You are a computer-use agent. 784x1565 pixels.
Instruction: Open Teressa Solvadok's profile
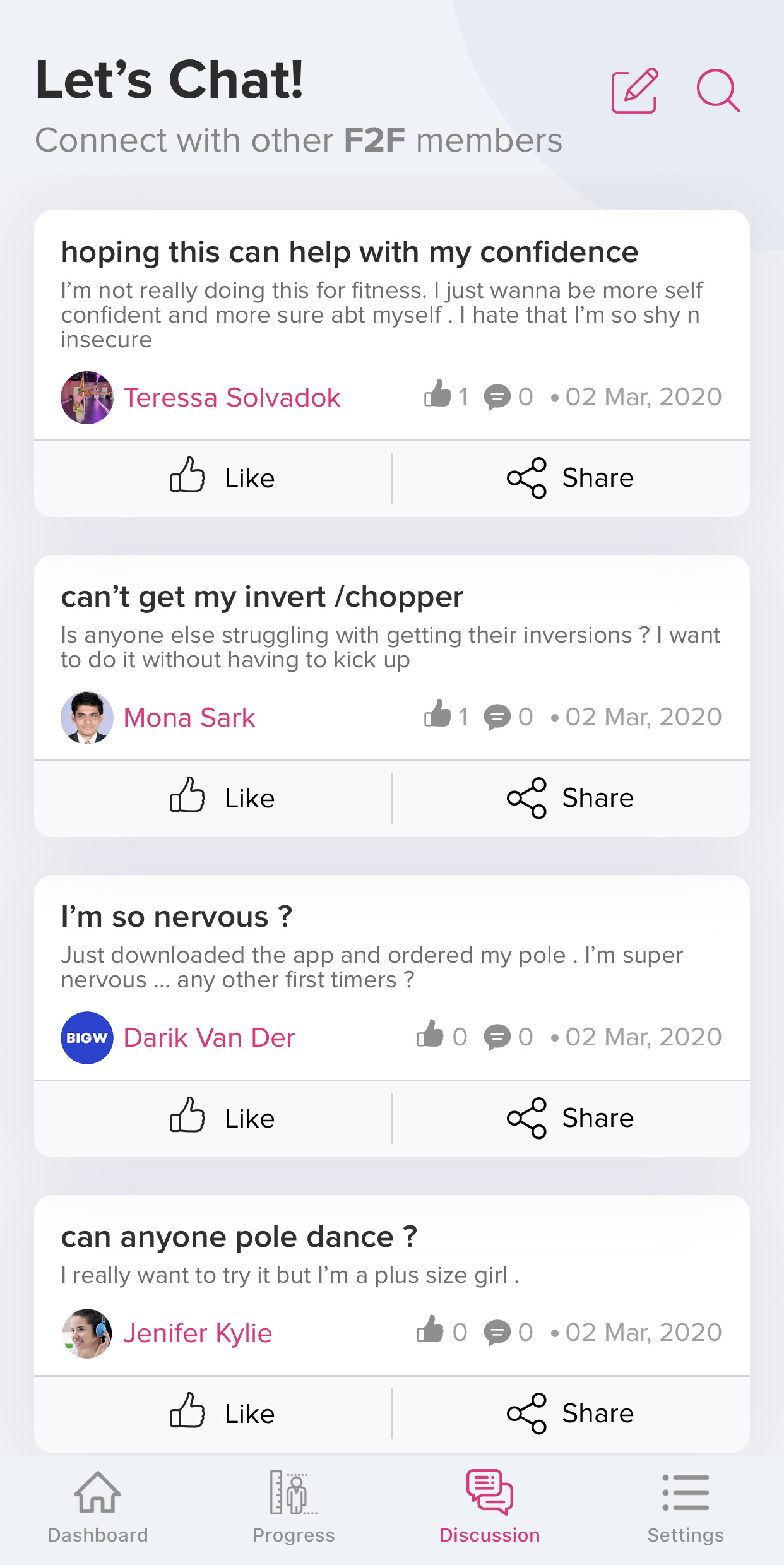tap(231, 398)
